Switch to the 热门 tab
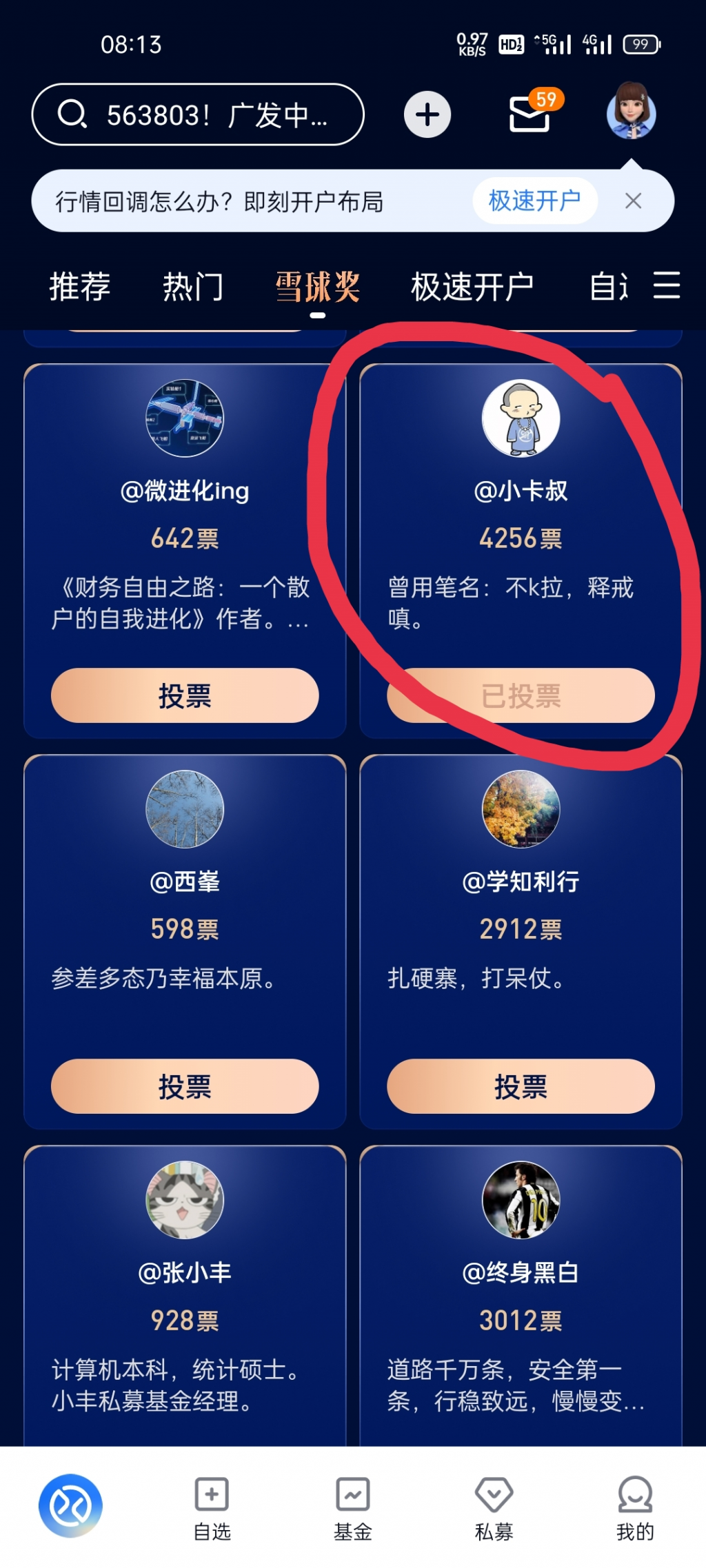This screenshot has height=1568, width=706. (x=193, y=287)
